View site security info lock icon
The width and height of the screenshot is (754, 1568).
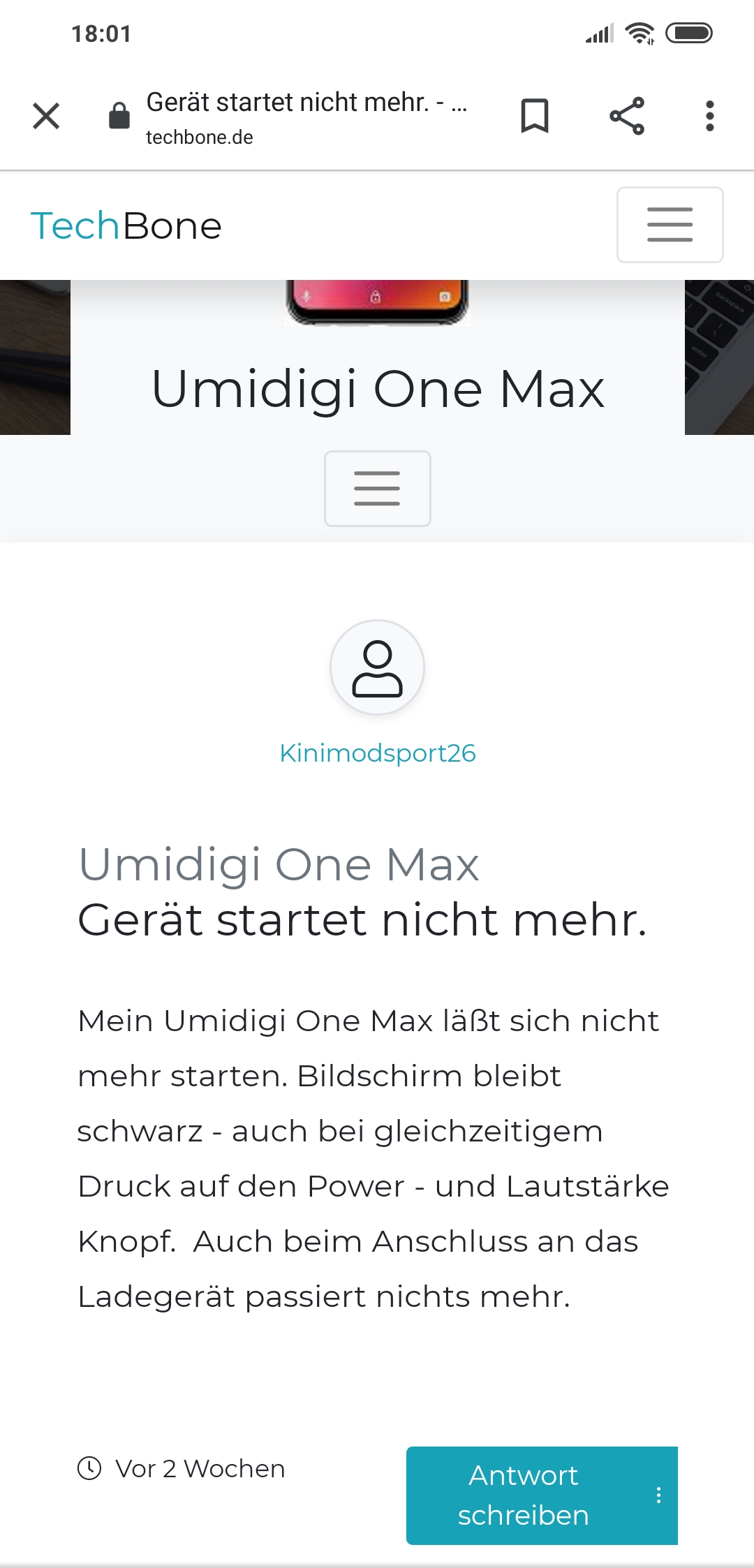tap(119, 116)
